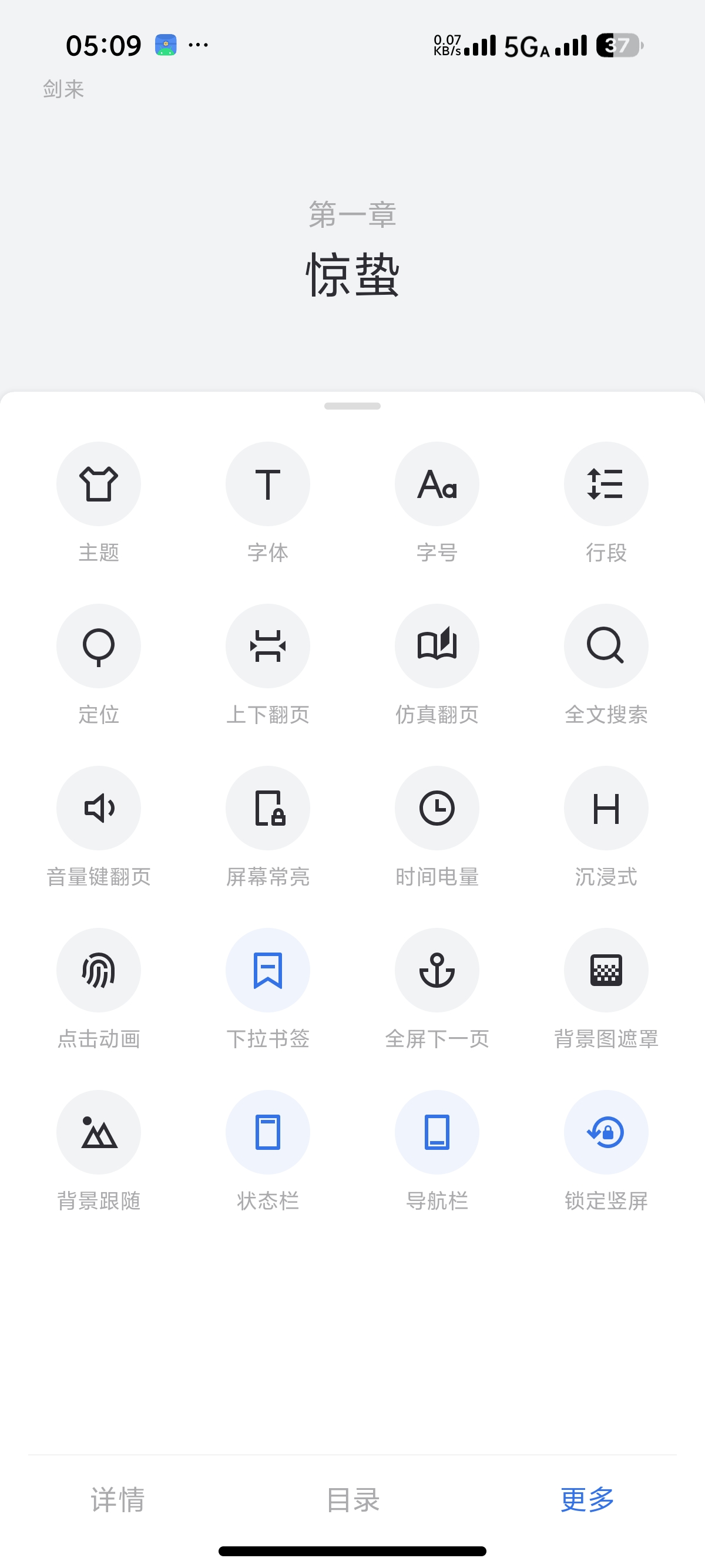Tap the 时间电量 time and battery icon
The height and width of the screenshot is (1568, 705).
(437, 807)
